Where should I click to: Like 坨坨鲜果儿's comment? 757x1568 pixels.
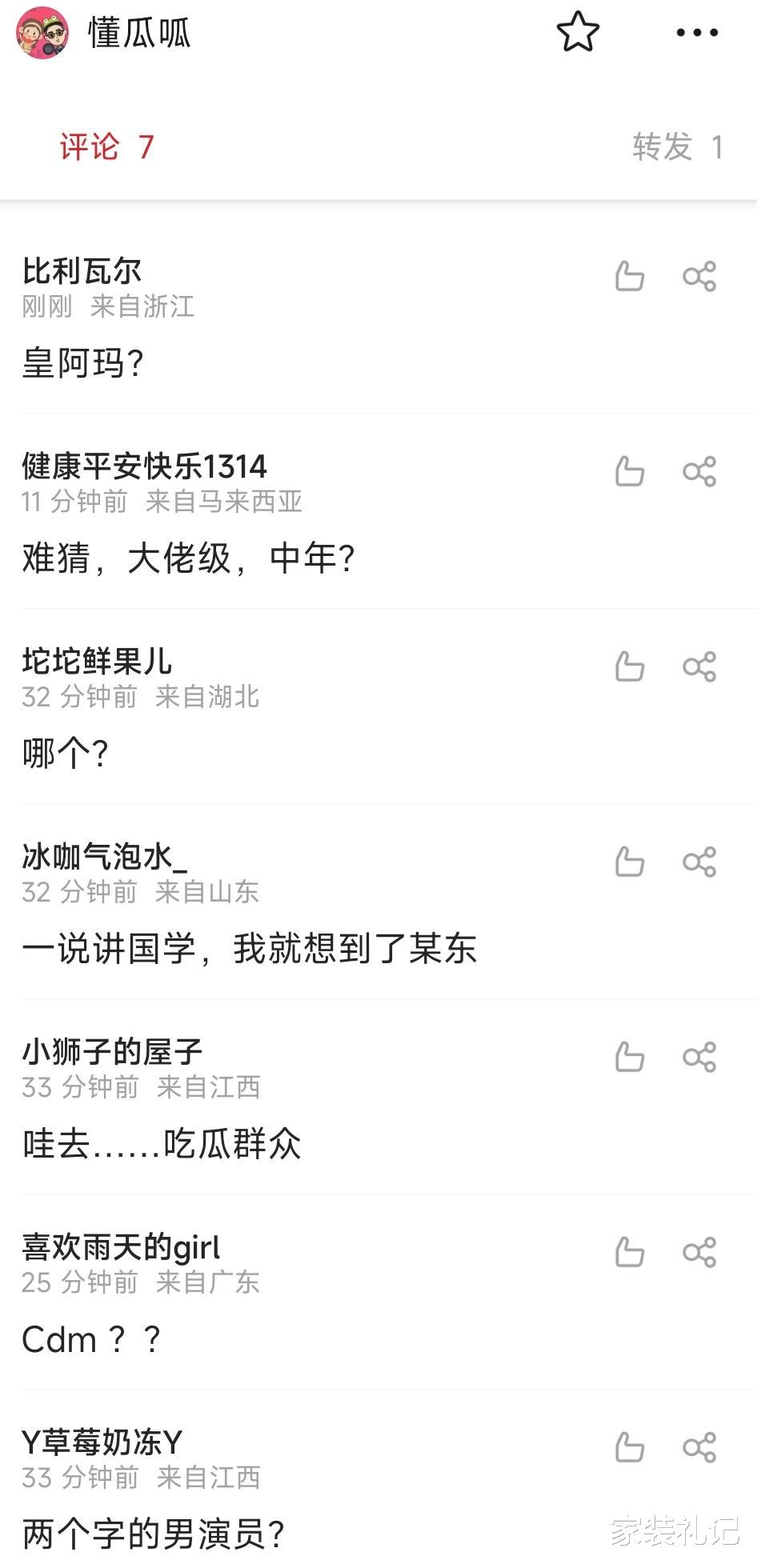tap(630, 667)
